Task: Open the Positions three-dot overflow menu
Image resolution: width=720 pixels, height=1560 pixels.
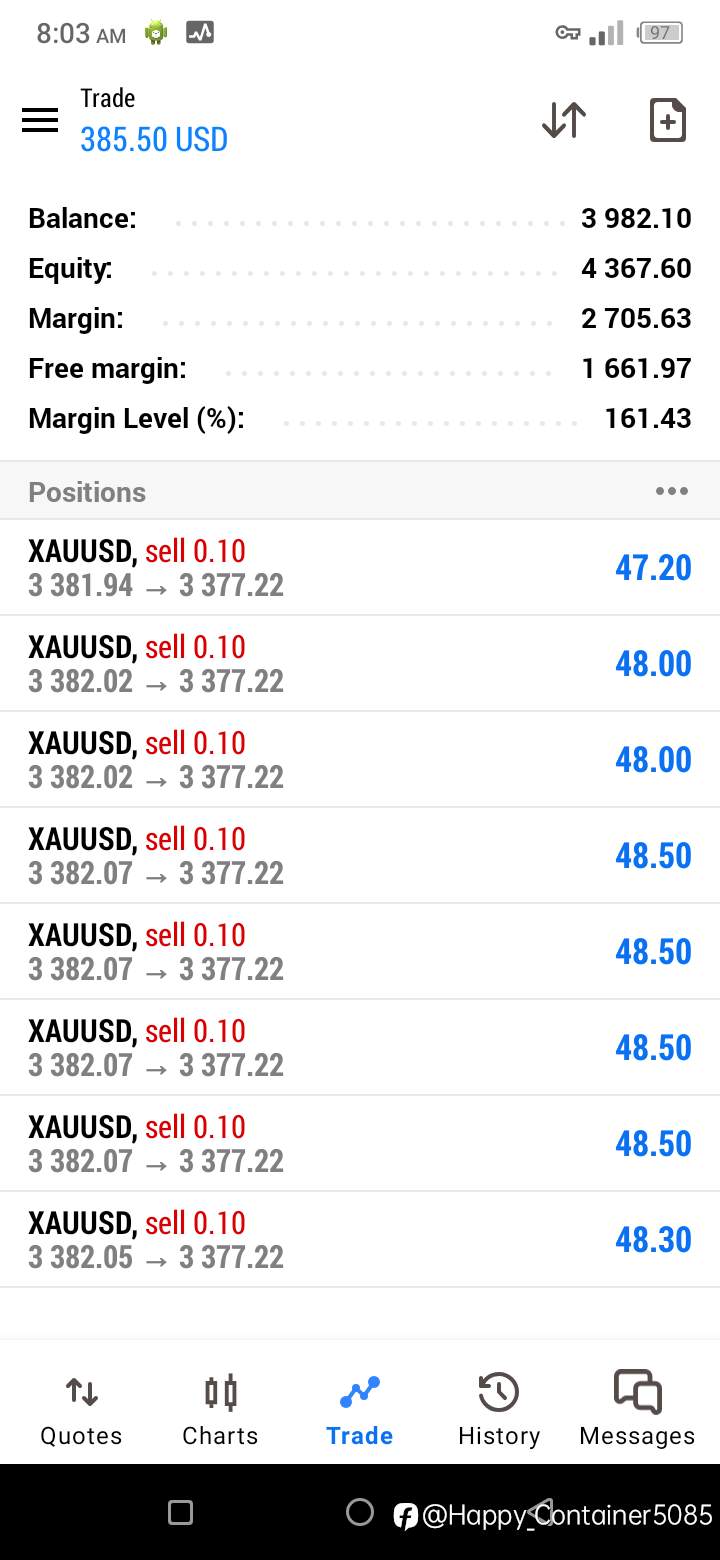Action: [671, 491]
